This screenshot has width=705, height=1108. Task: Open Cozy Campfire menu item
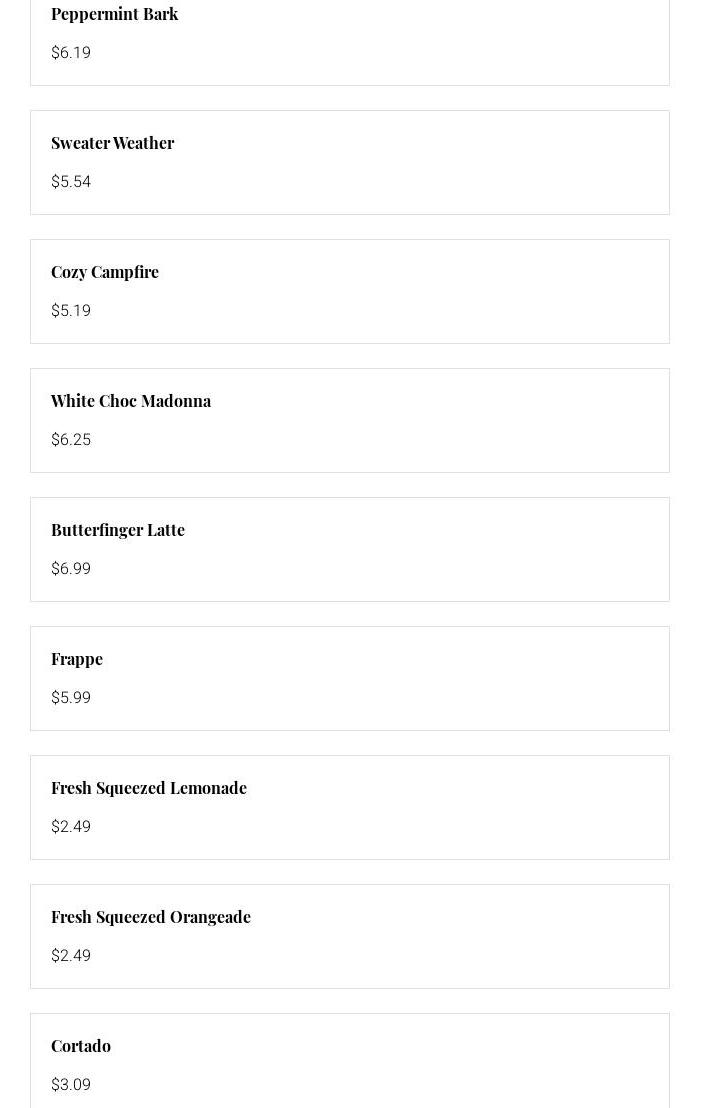(x=349, y=291)
